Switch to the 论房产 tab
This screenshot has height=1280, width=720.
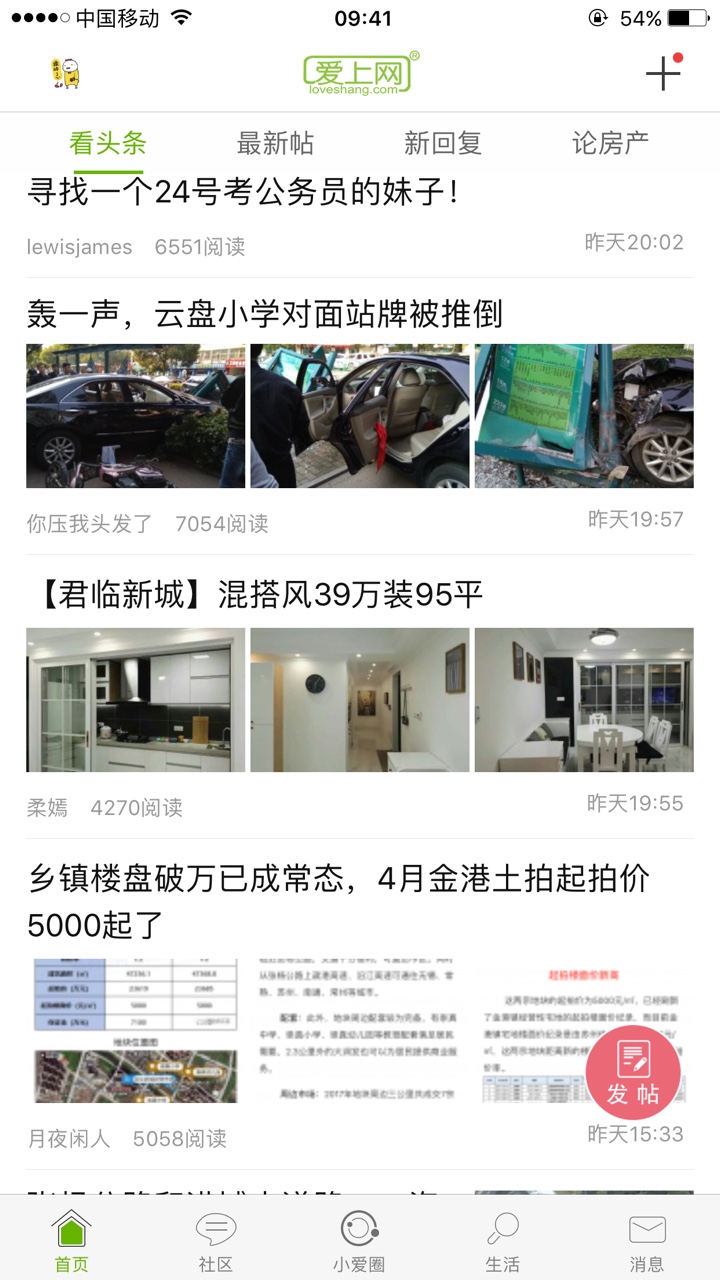point(610,143)
